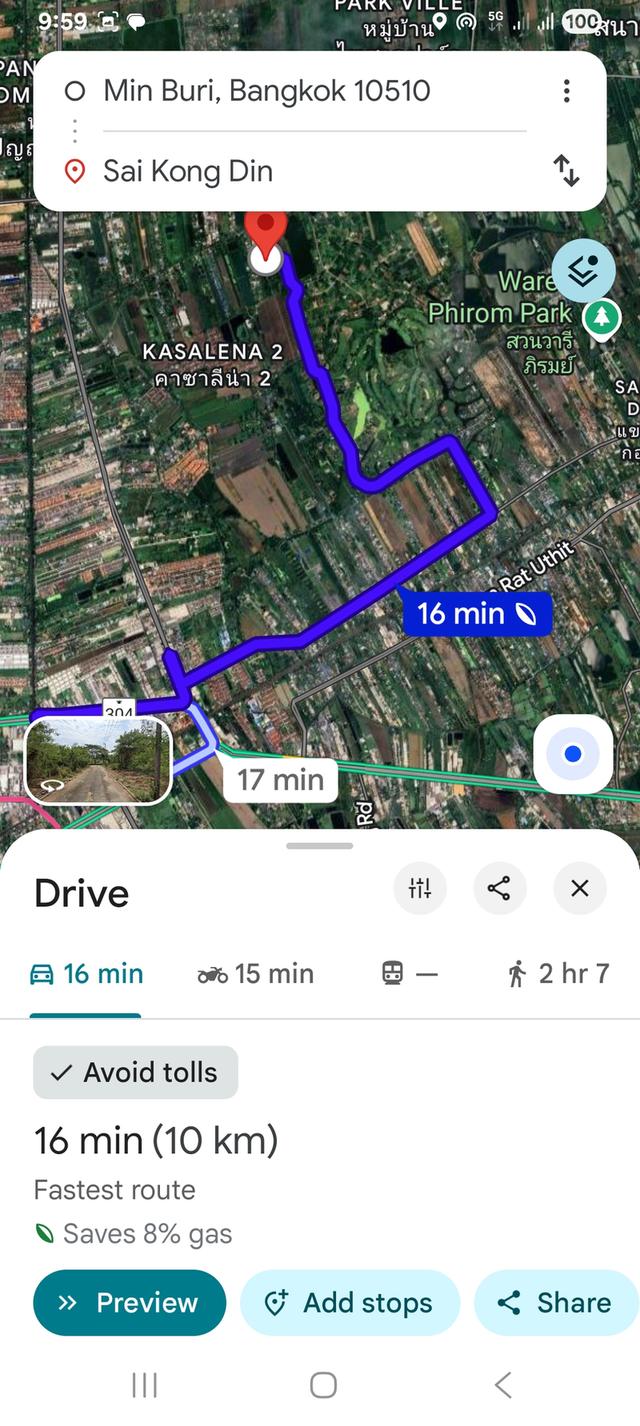This screenshot has width=640, height=1426.
Task: Go back with the system back button
Action: 503,1385
